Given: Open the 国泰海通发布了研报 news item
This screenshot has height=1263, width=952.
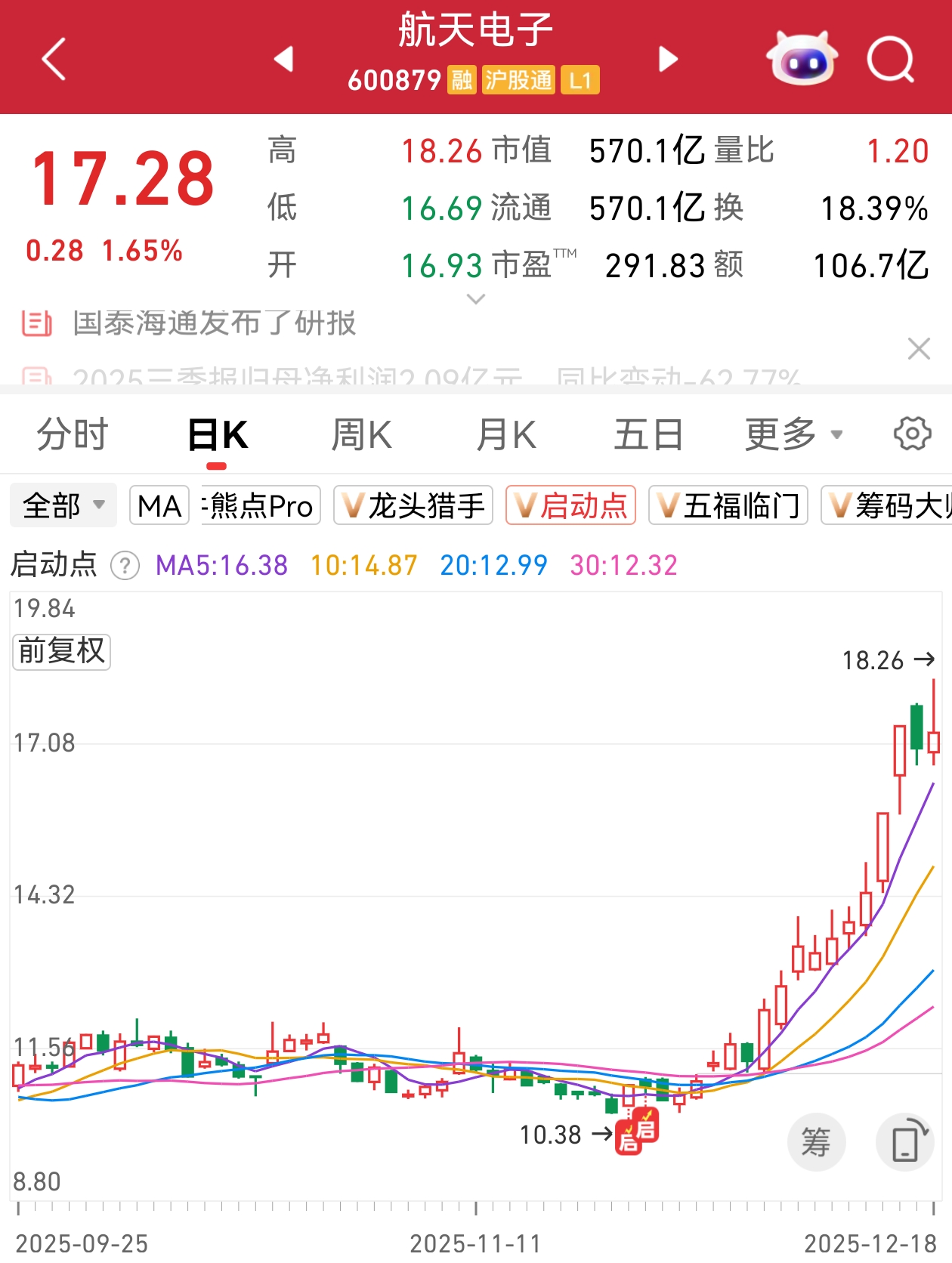Looking at the screenshot, I should 215,323.
